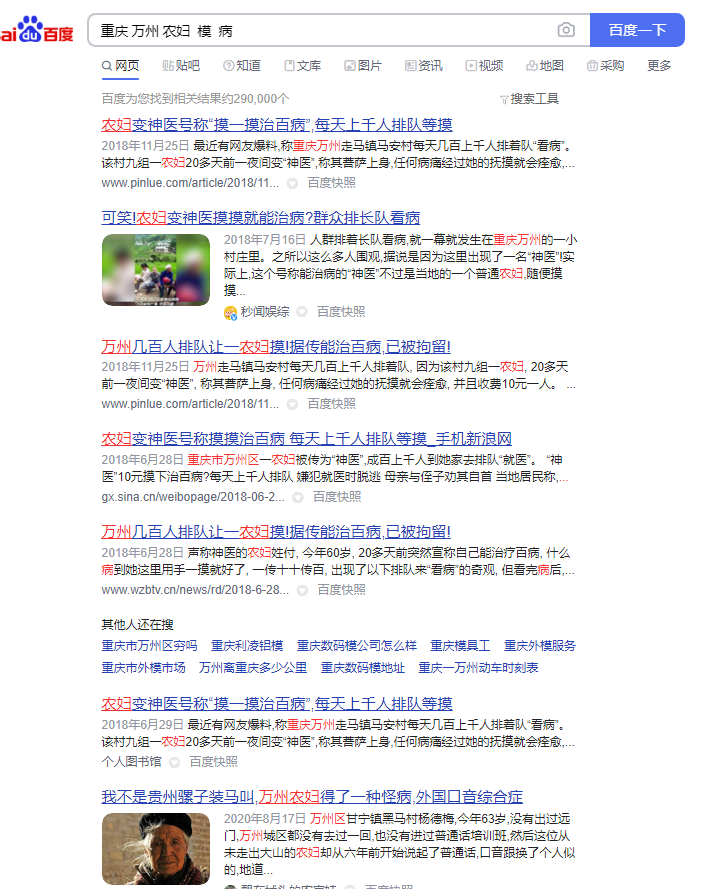Open the result 可笑!农妇变神医摸摸就能治病
The width and height of the screenshot is (703, 889).
tap(260, 218)
